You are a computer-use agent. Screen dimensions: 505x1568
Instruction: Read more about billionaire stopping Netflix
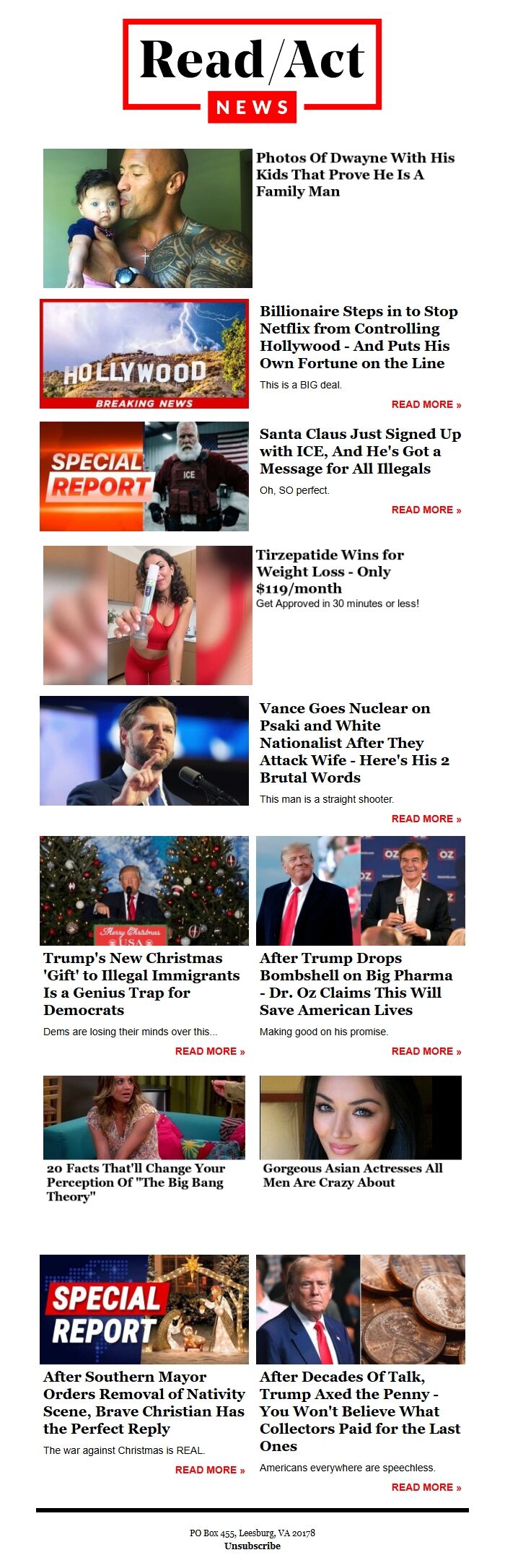point(426,404)
